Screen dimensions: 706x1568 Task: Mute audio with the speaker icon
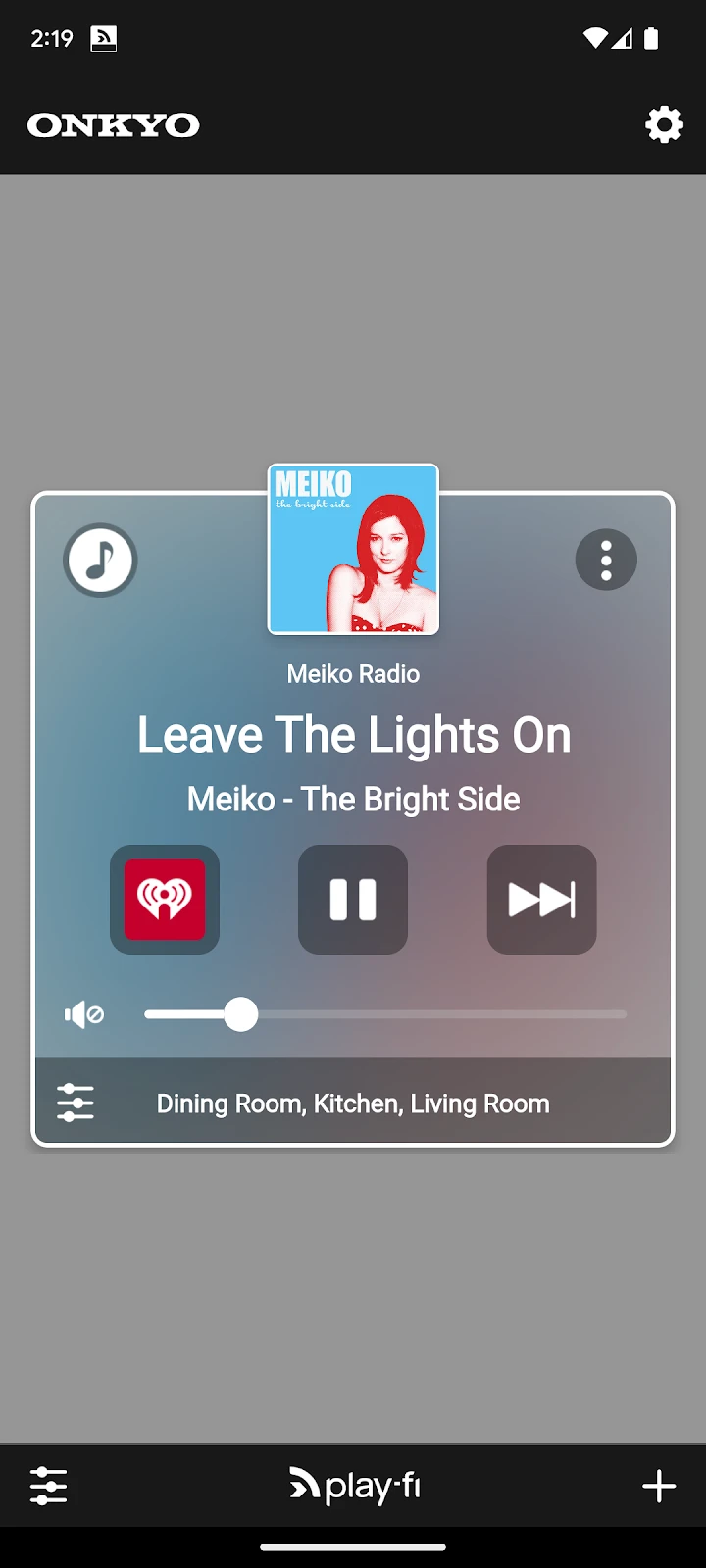[x=82, y=1014]
